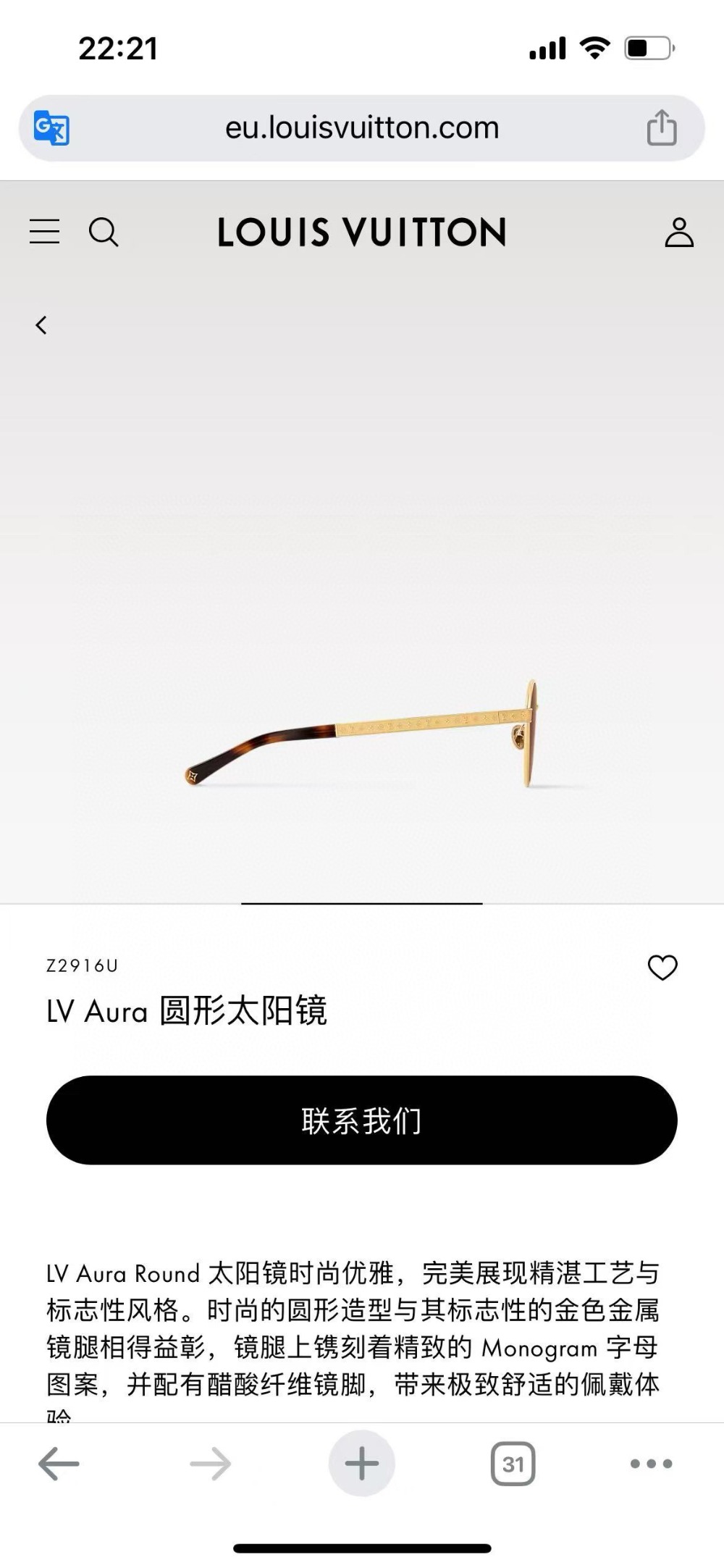The width and height of the screenshot is (724, 1568).
Task: View the 31 open tabs
Action: 513,1464
